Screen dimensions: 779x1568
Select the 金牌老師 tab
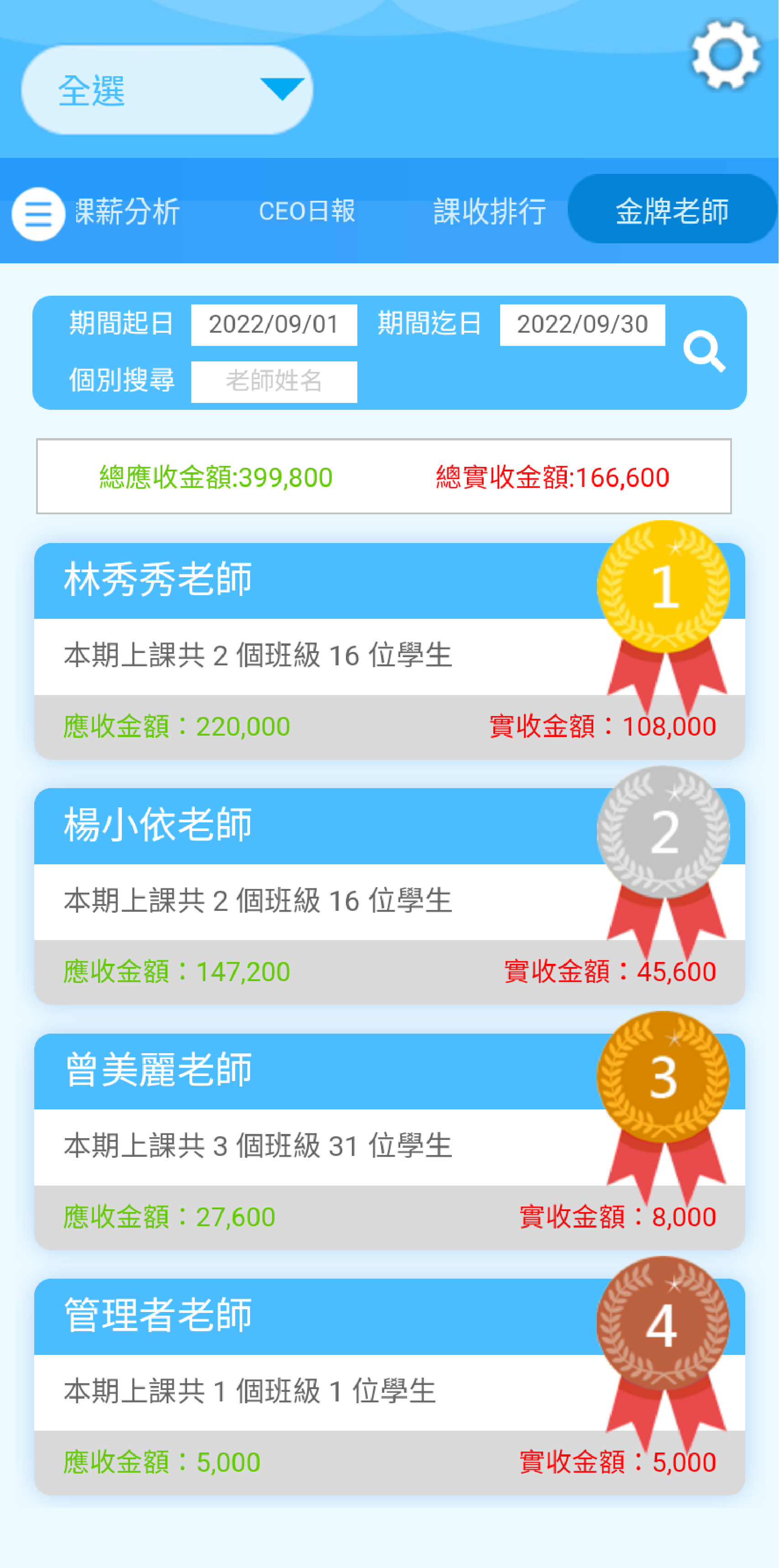pos(671,210)
